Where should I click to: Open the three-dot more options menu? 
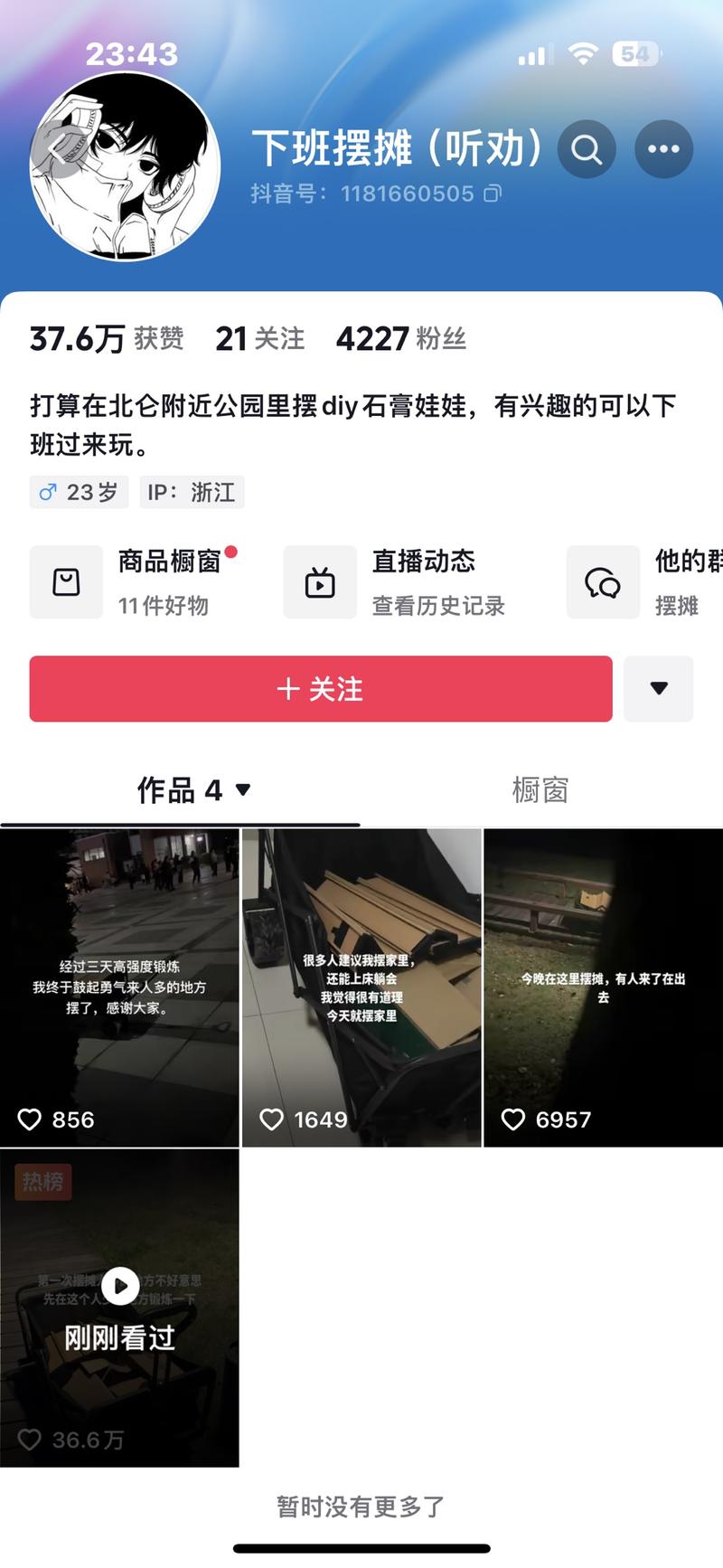tap(663, 149)
